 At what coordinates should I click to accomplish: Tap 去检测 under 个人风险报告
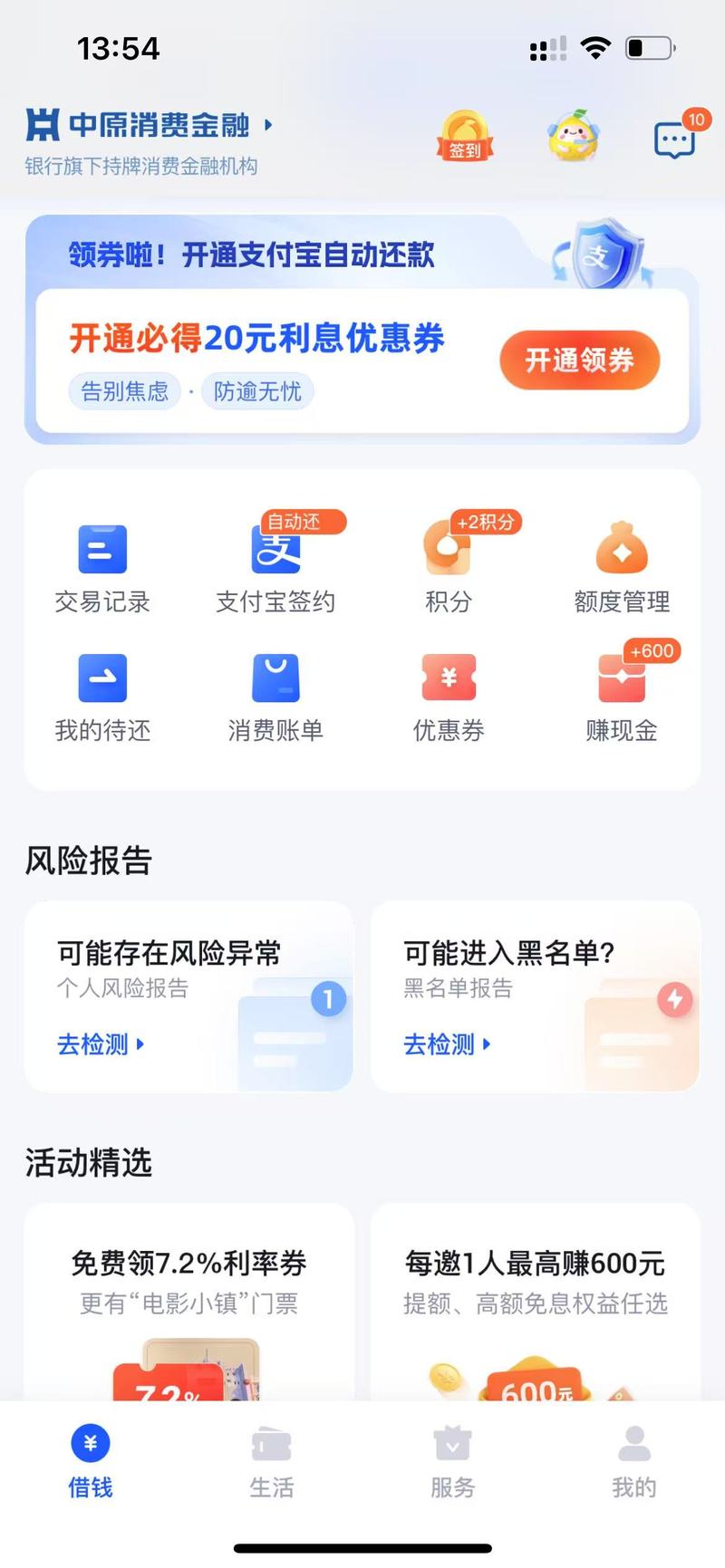point(101,1044)
